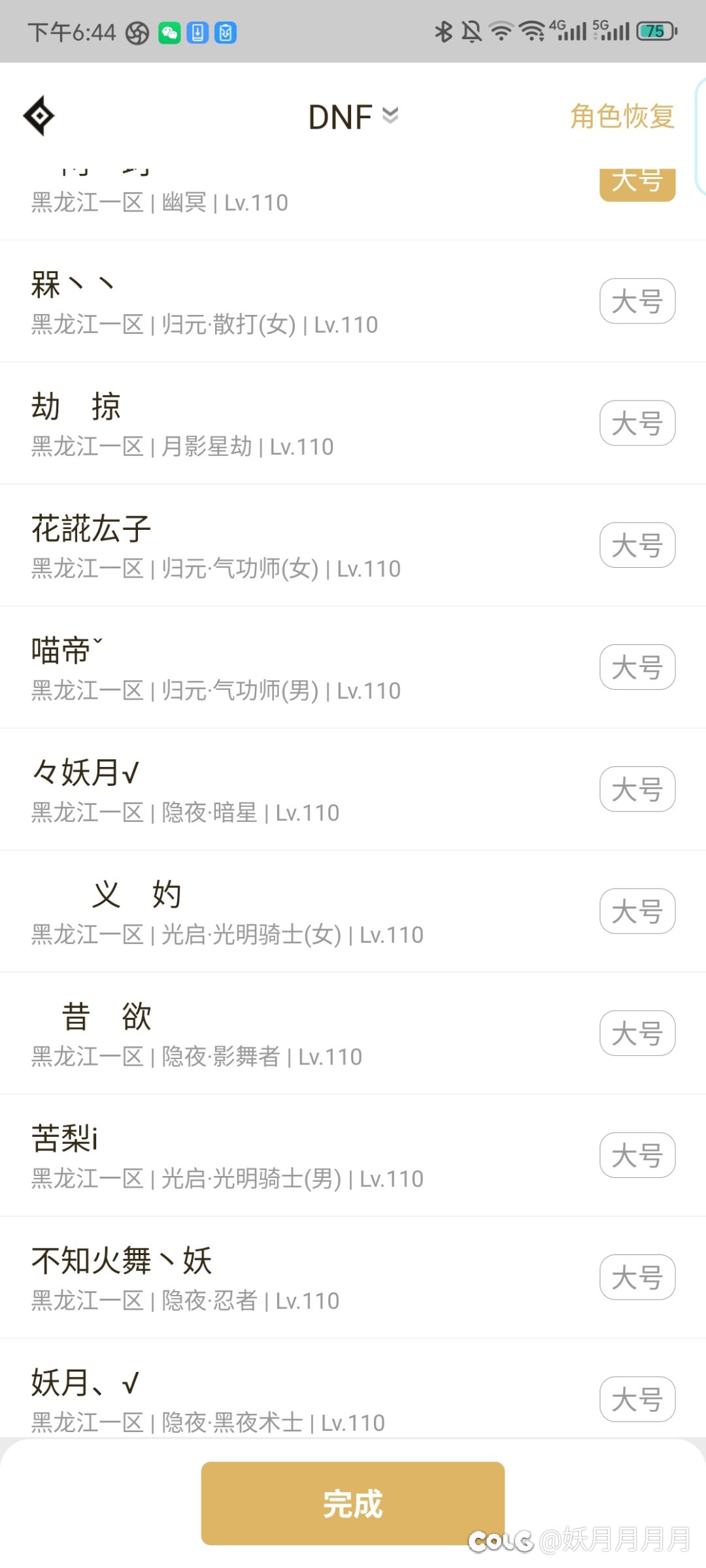Mark 花誮厷子 as 大号
The width and height of the screenshot is (706, 1568).
tap(637, 545)
